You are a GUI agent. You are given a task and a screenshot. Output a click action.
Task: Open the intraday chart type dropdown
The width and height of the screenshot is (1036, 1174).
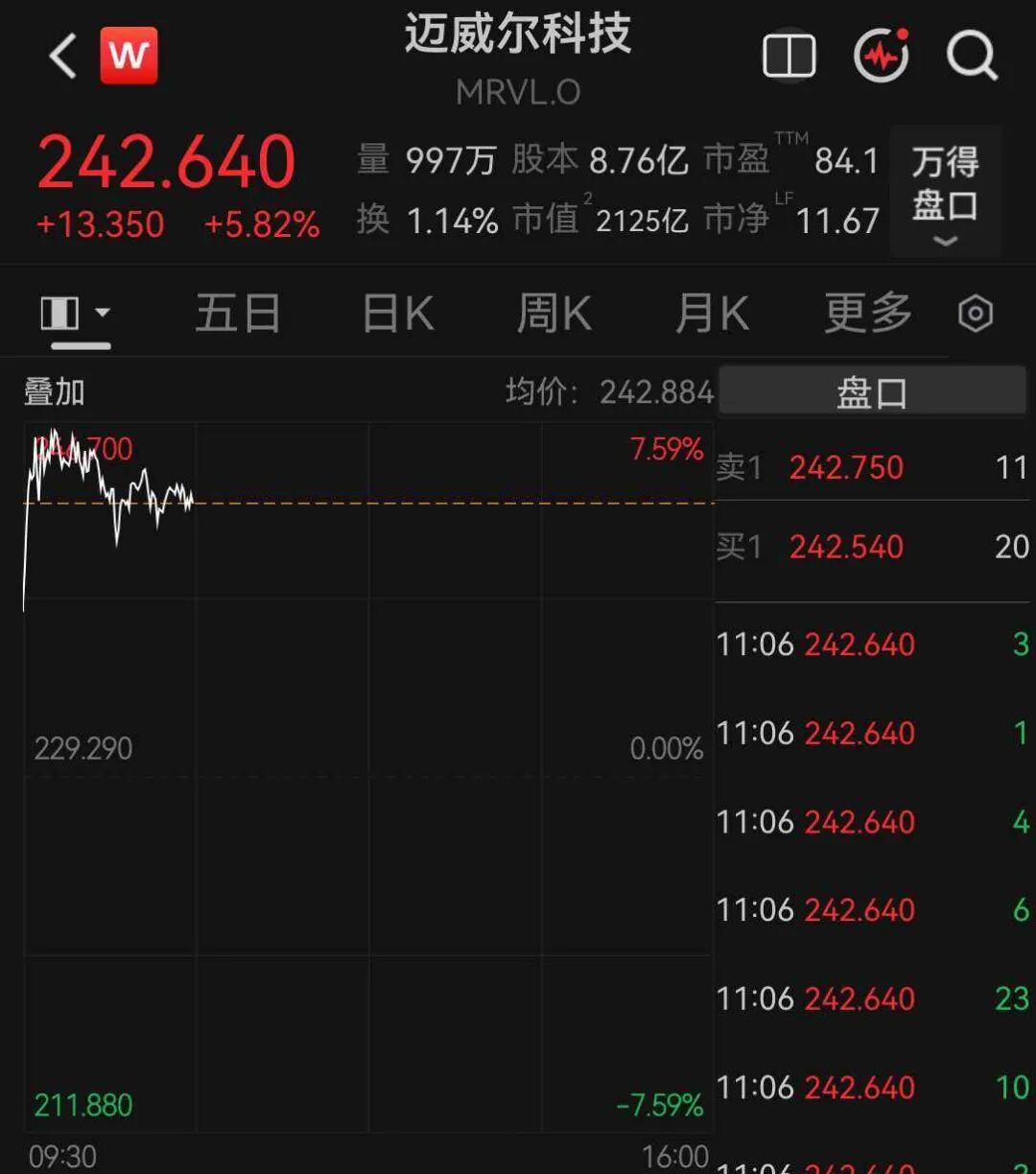pyautogui.click(x=76, y=314)
